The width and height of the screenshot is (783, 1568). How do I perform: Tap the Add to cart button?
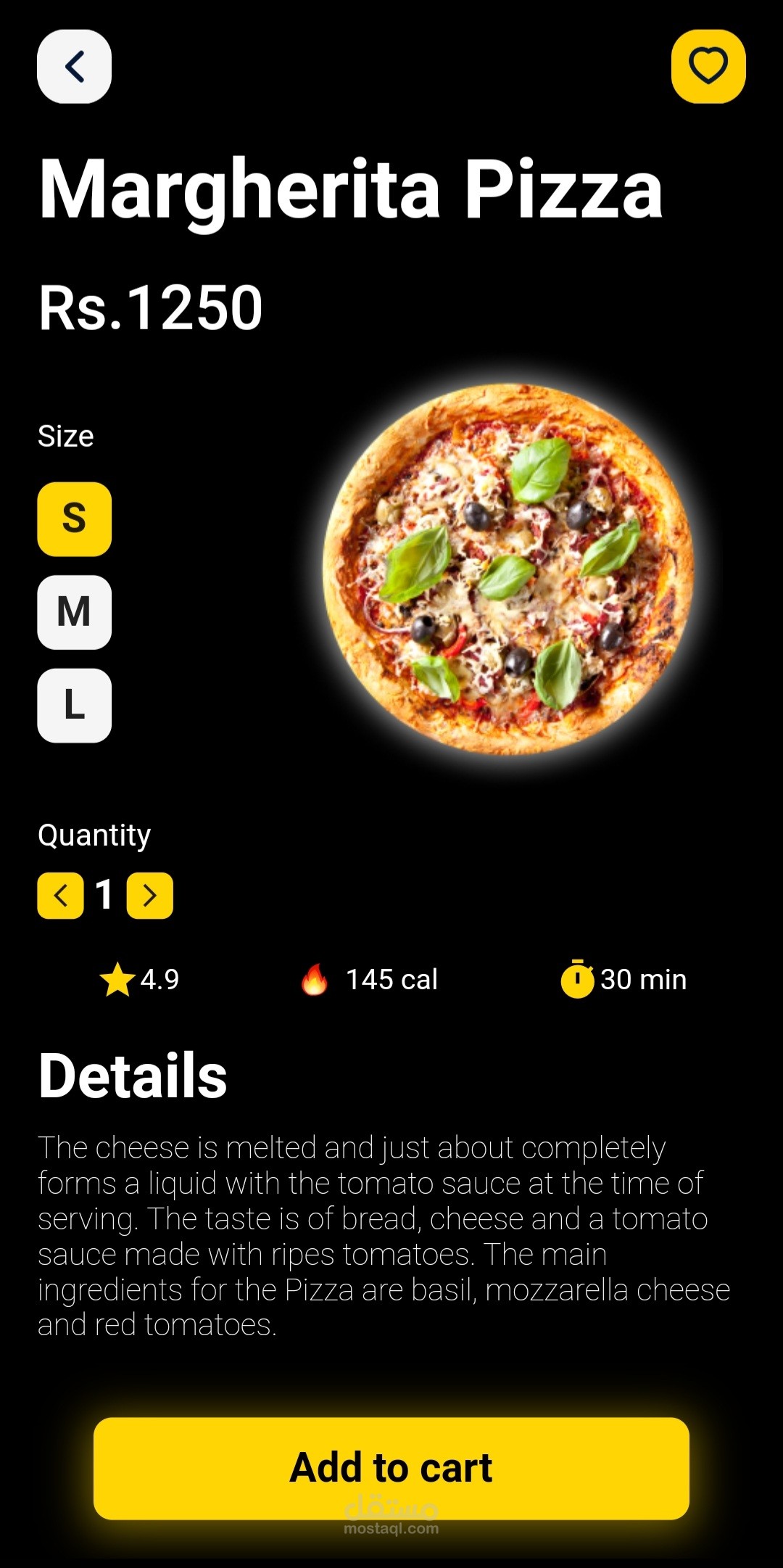click(x=391, y=1468)
